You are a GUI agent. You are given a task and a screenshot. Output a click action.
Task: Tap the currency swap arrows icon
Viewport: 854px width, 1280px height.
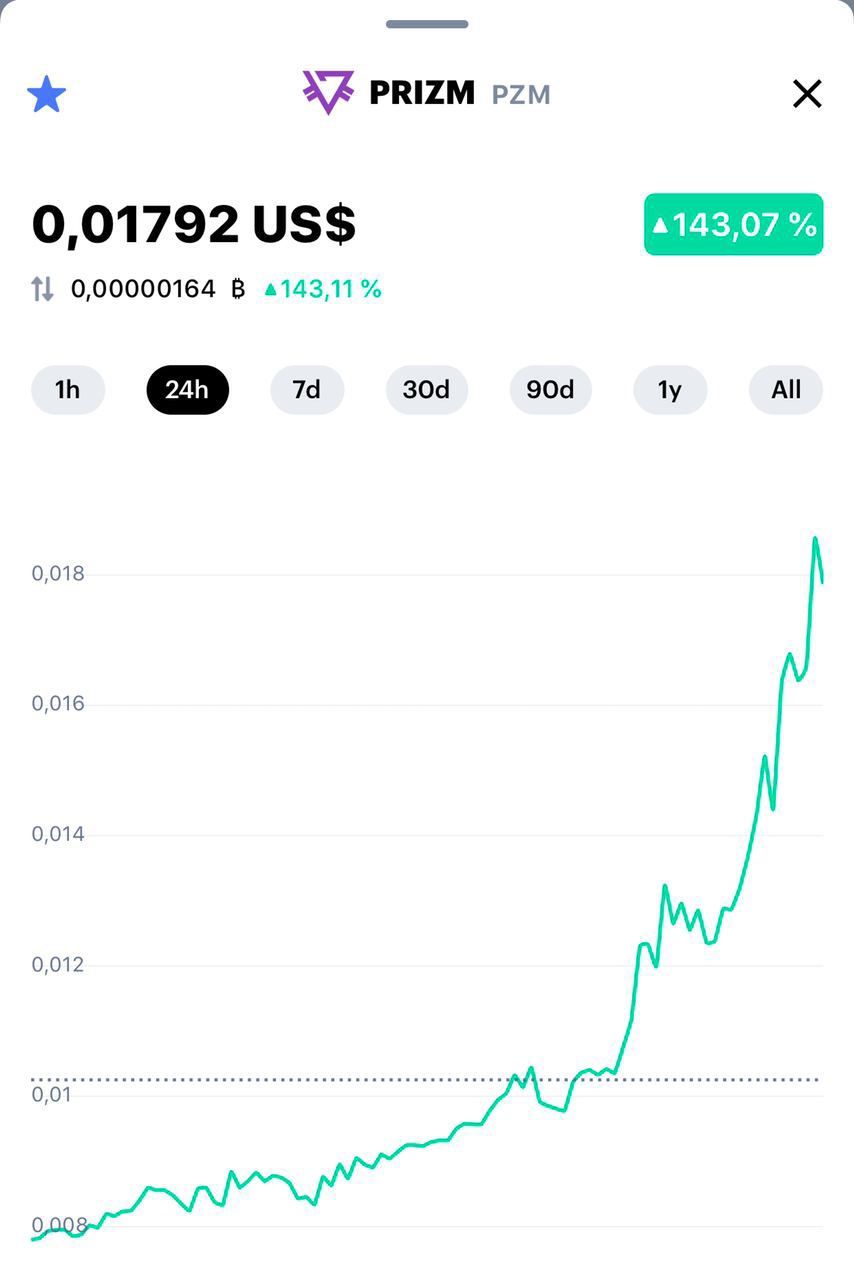pyautogui.click(x=42, y=290)
